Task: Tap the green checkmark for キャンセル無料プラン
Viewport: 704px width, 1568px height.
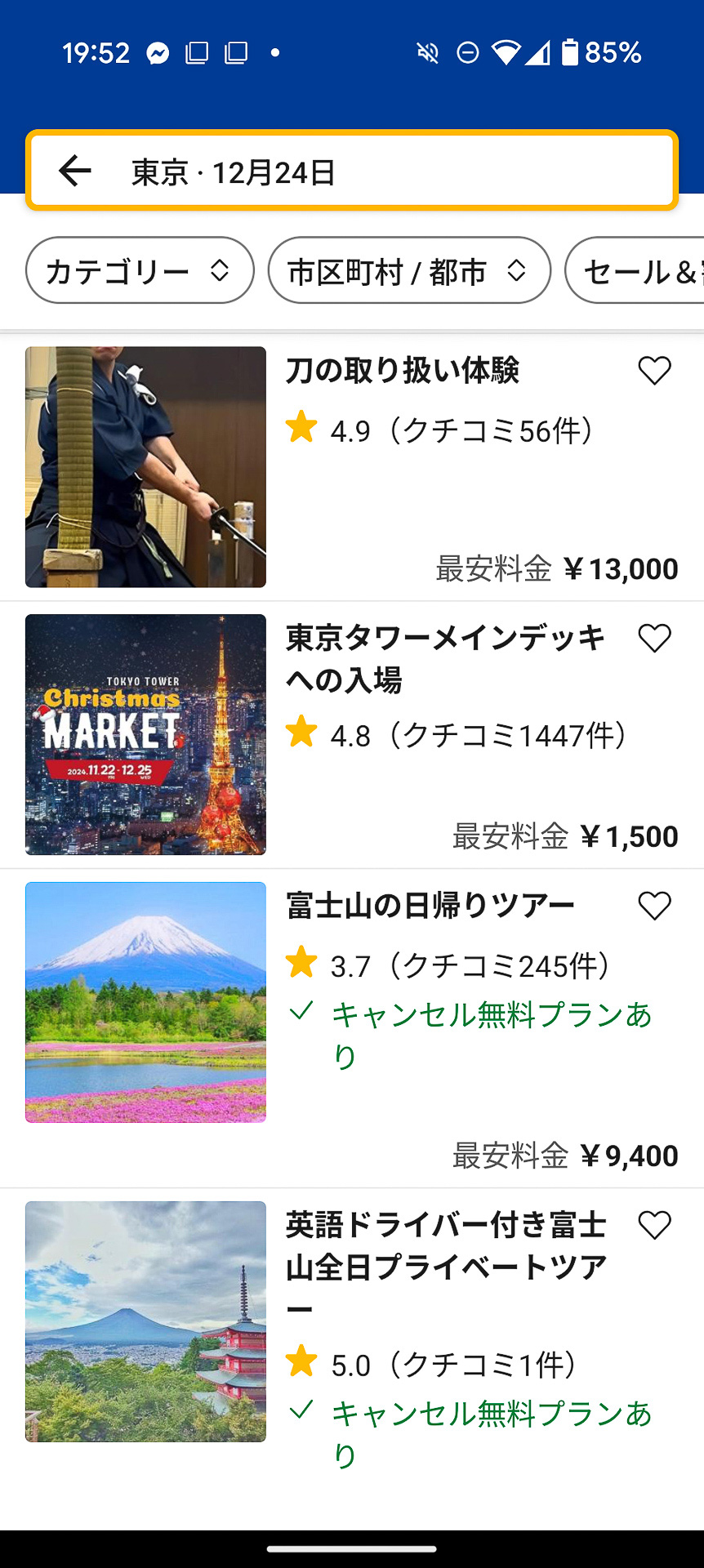Action: [x=302, y=1013]
